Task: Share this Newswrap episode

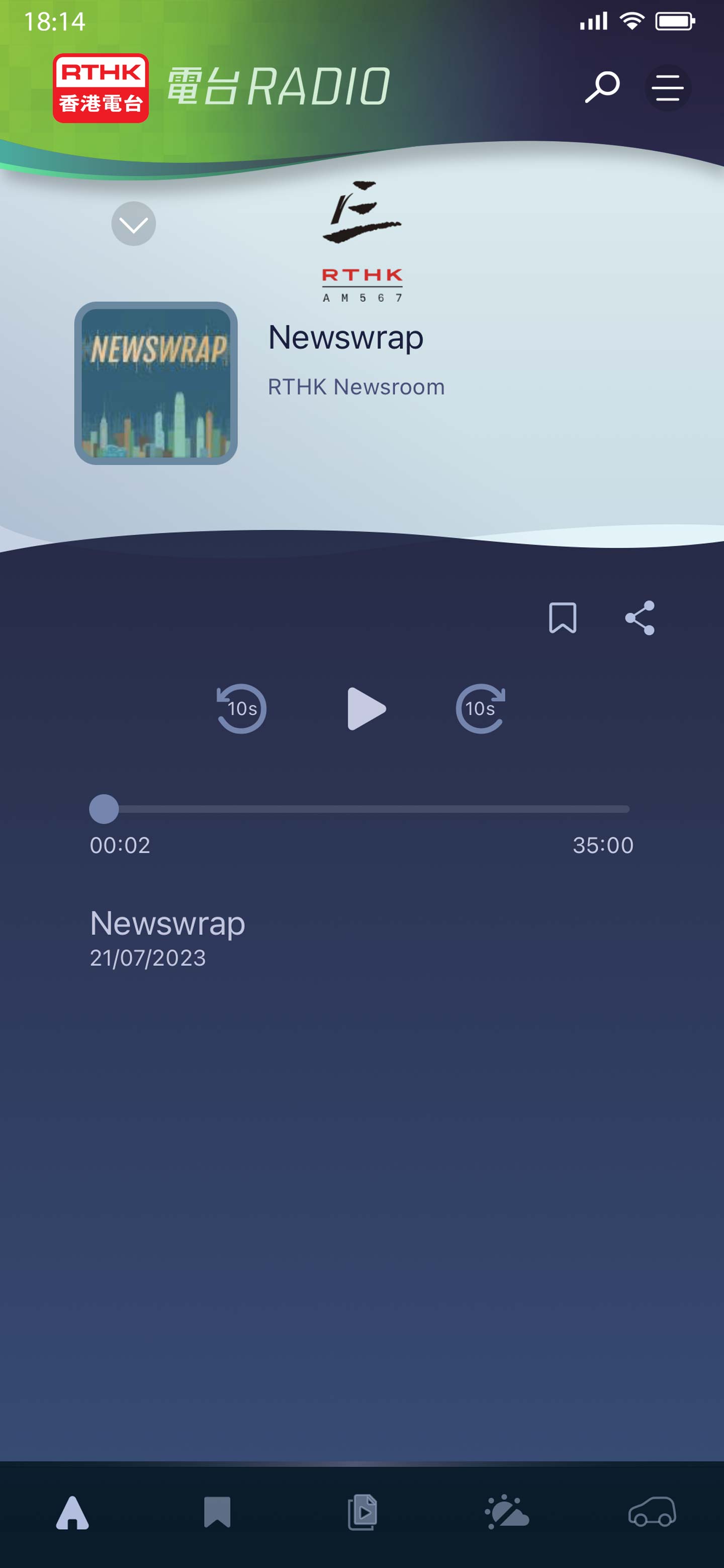Action: click(640, 618)
